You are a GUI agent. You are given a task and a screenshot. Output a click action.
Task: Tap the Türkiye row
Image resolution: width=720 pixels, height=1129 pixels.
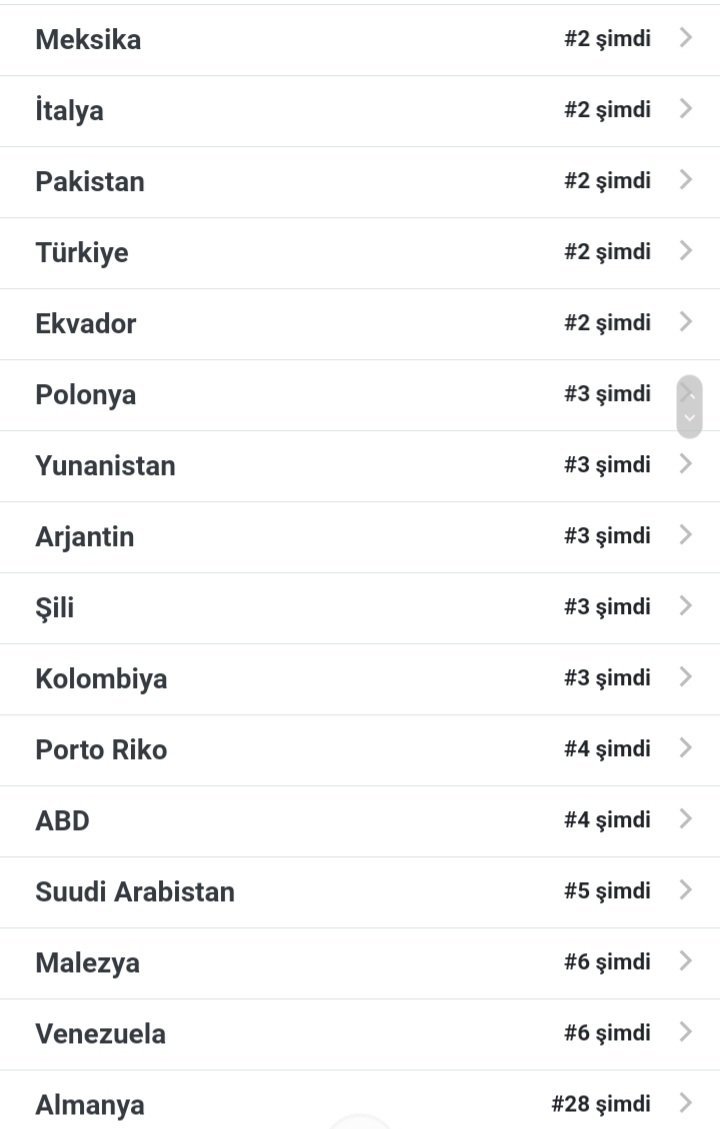360,252
